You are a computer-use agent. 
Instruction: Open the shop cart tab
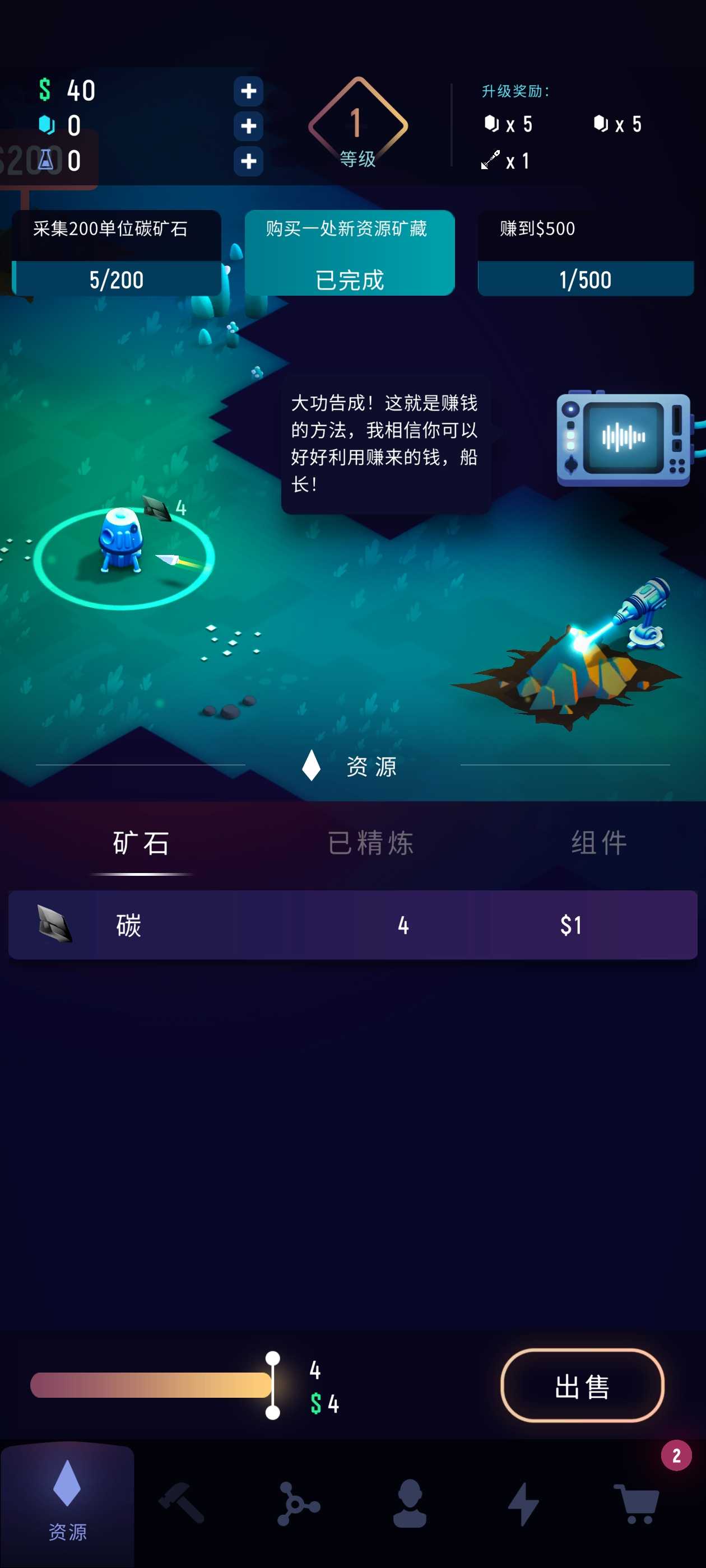[x=637, y=1504]
